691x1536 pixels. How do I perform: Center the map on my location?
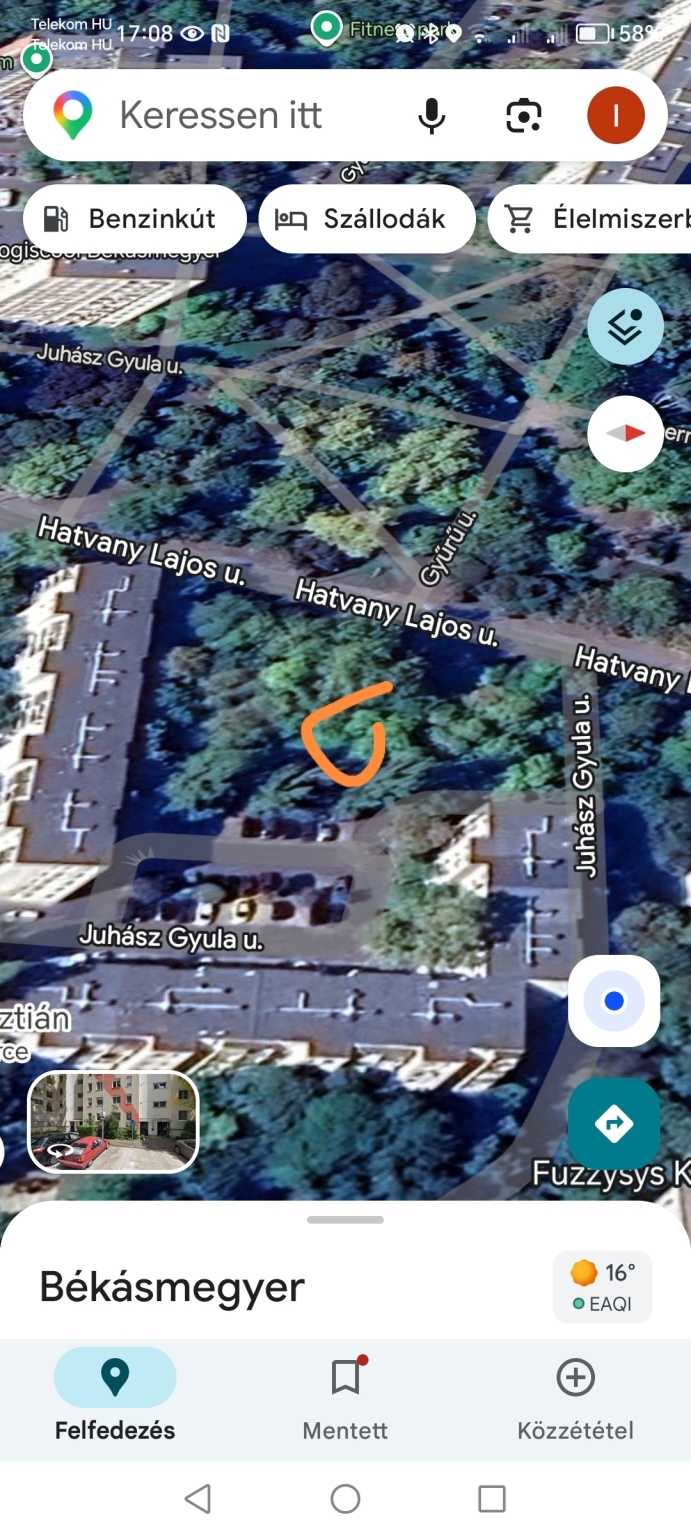pyautogui.click(x=614, y=1001)
